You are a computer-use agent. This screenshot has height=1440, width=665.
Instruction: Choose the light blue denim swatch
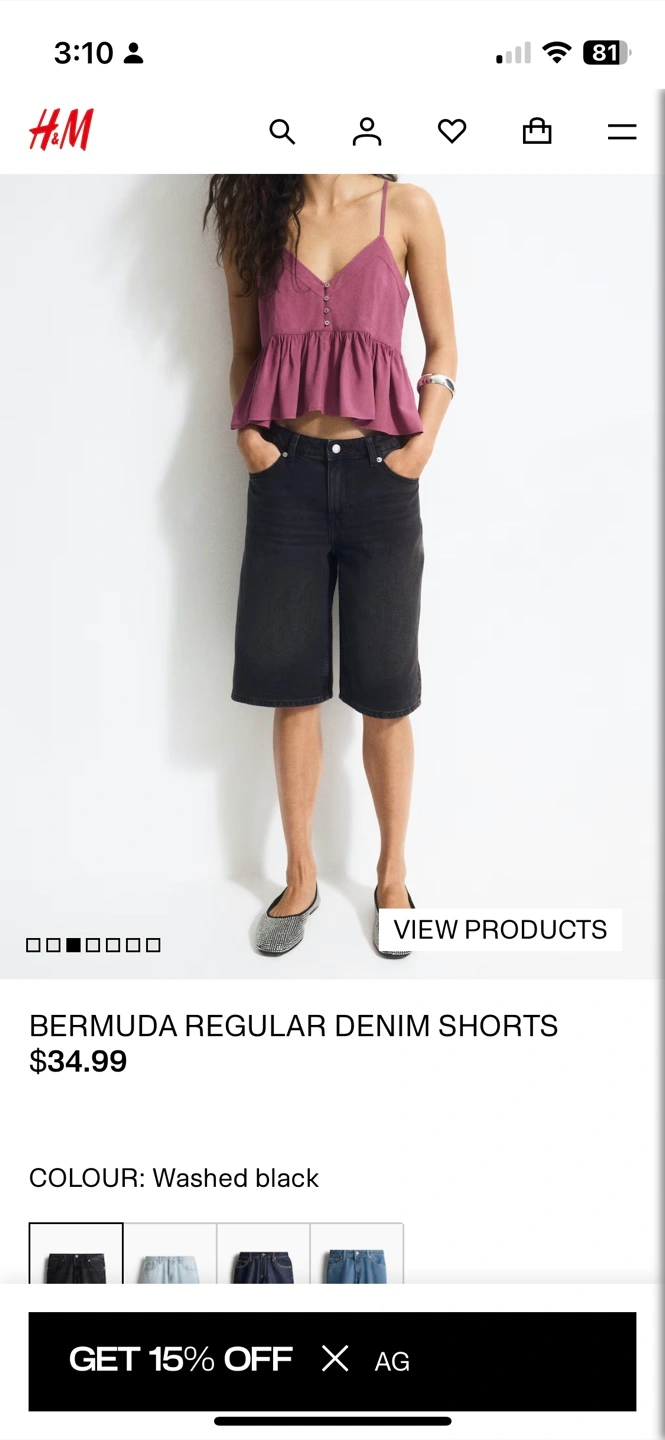pos(170,1253)
